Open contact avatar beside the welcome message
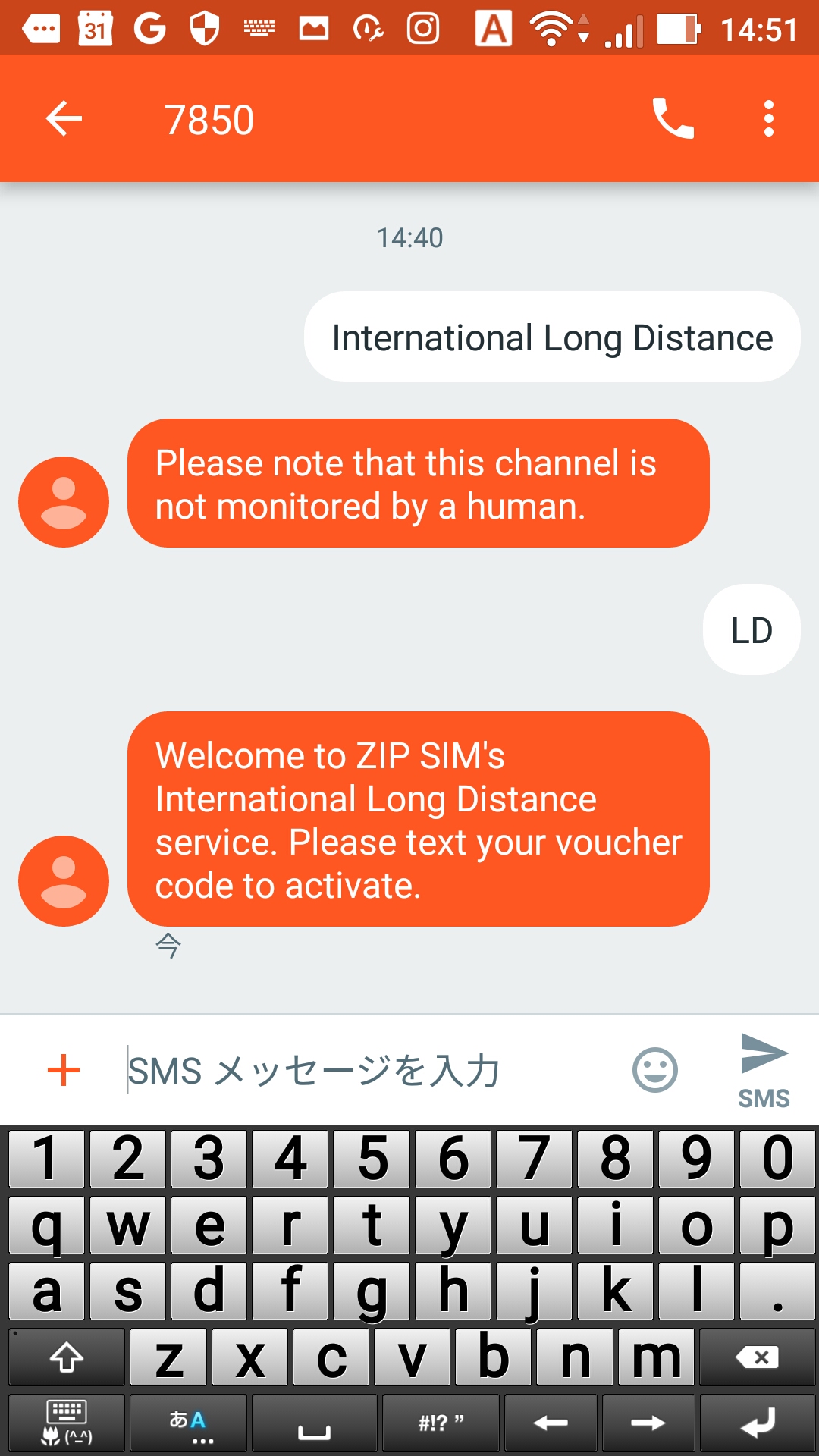Viewport: 819px width, 1456px height. tap(64, 881)
